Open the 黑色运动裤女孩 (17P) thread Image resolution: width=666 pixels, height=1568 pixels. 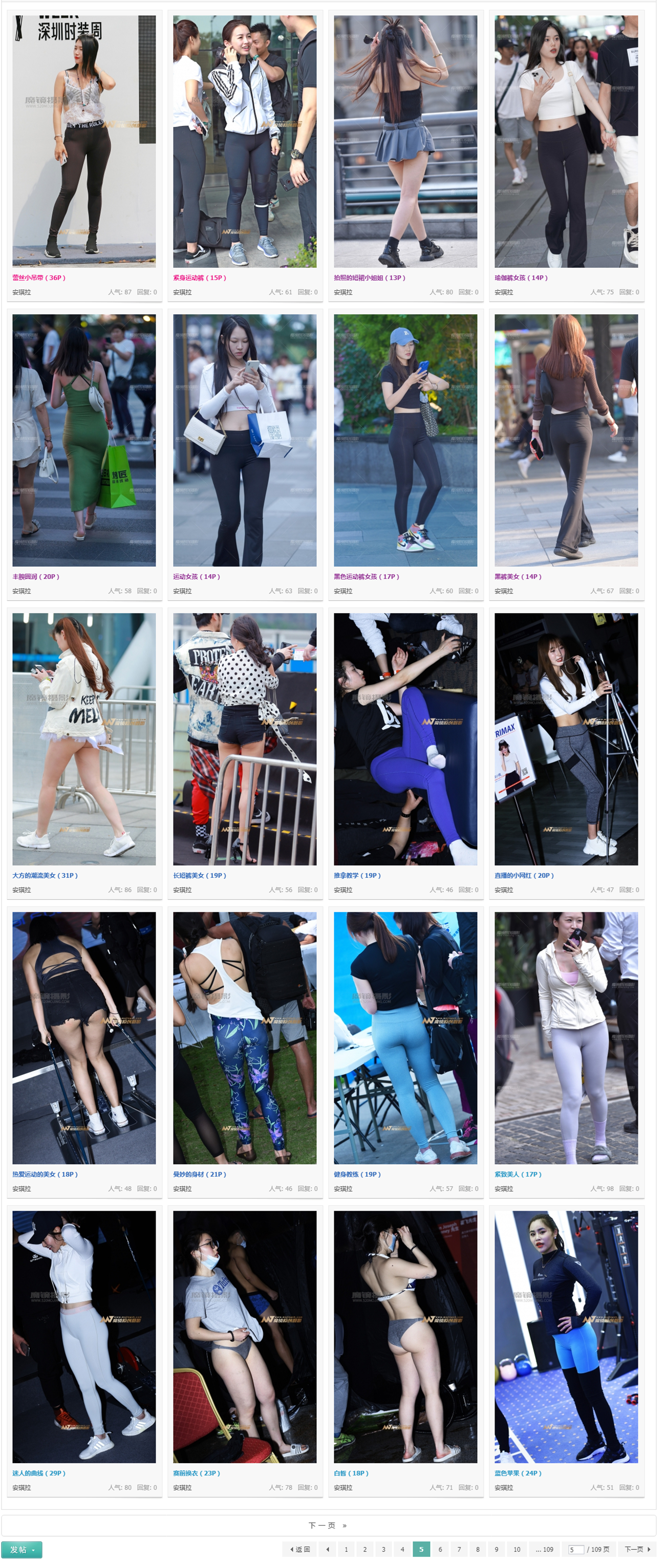(x=366, y=576)
